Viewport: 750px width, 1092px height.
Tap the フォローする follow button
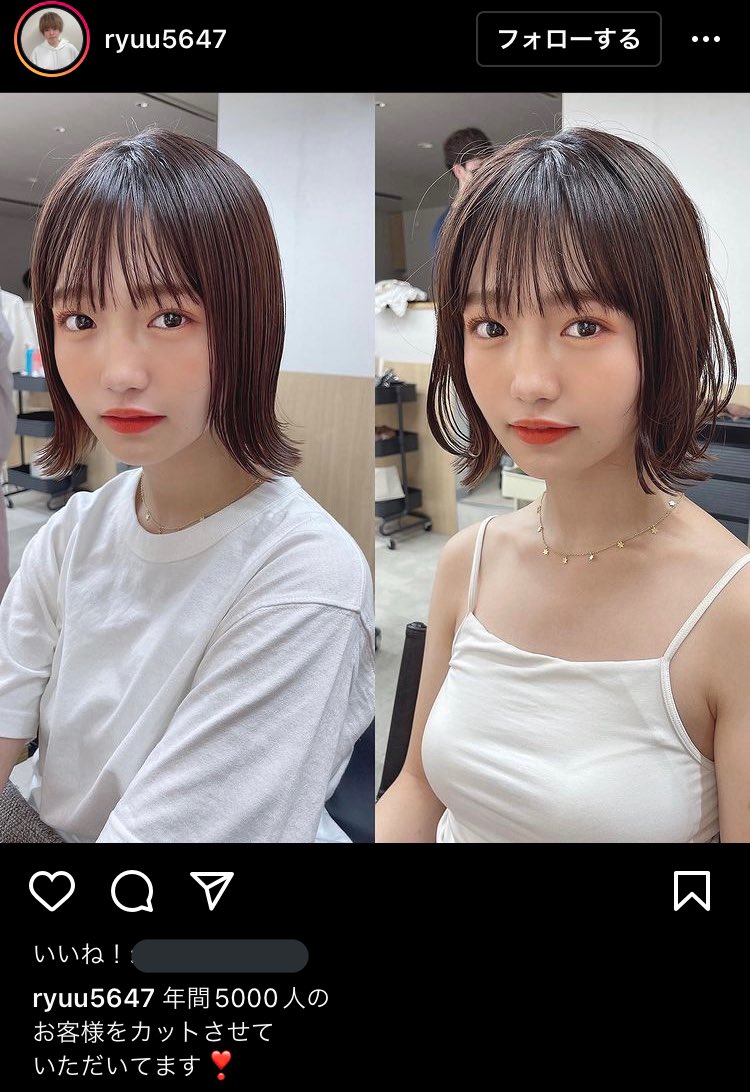pos(568,40)
